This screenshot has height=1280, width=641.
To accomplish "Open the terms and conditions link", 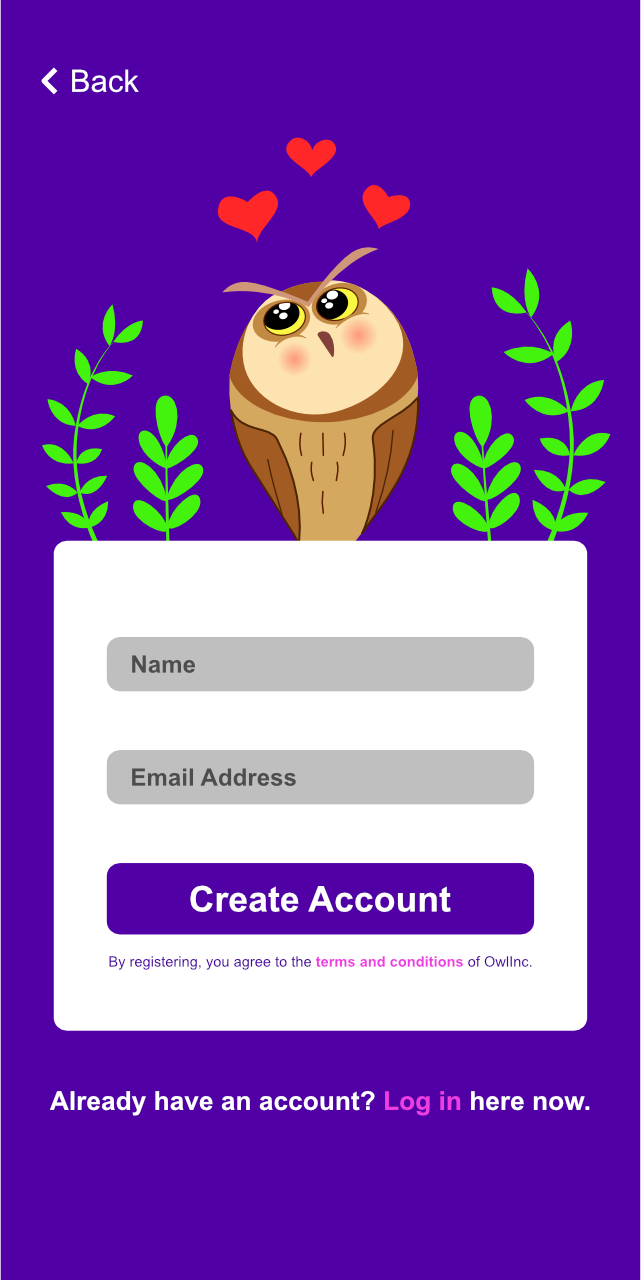I will point(389,962).
